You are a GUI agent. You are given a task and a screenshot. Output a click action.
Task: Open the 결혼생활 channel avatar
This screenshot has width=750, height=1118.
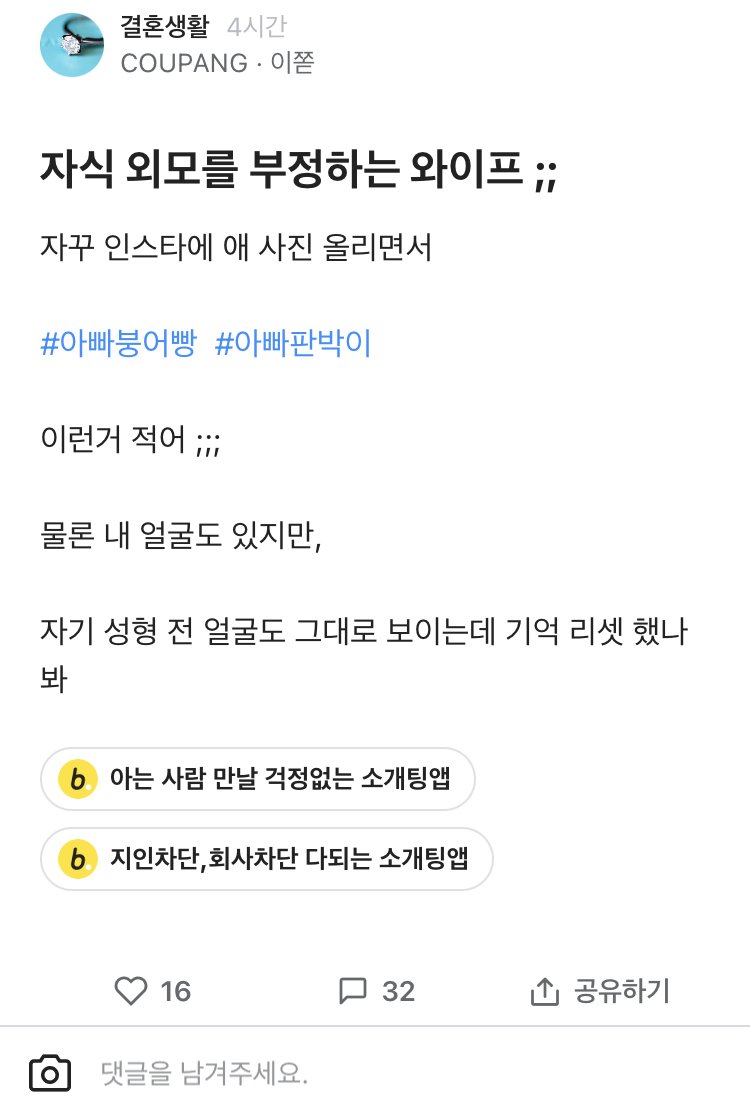(71, 46)
